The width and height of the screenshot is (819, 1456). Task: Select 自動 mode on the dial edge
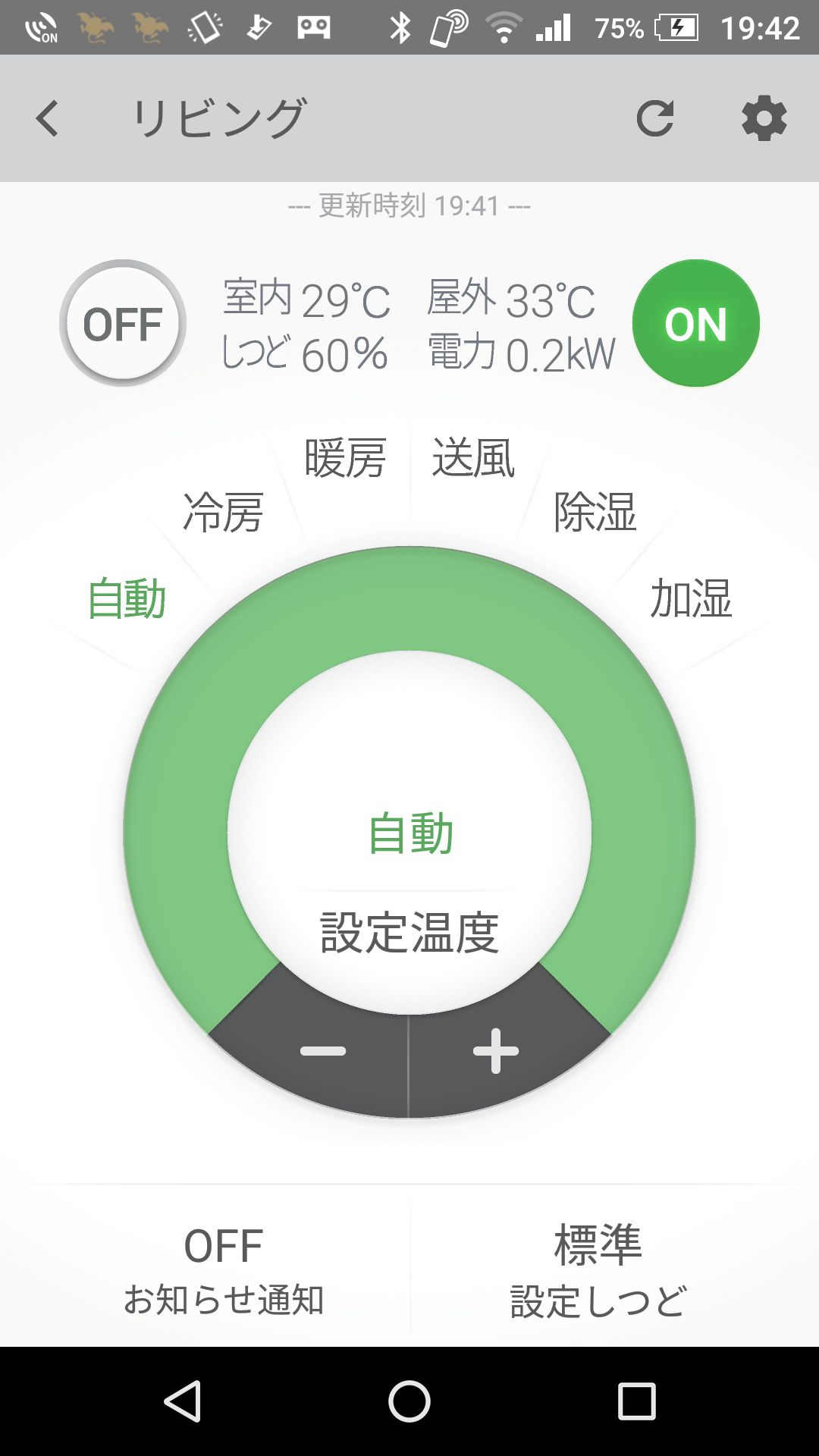tap(127, 599)
